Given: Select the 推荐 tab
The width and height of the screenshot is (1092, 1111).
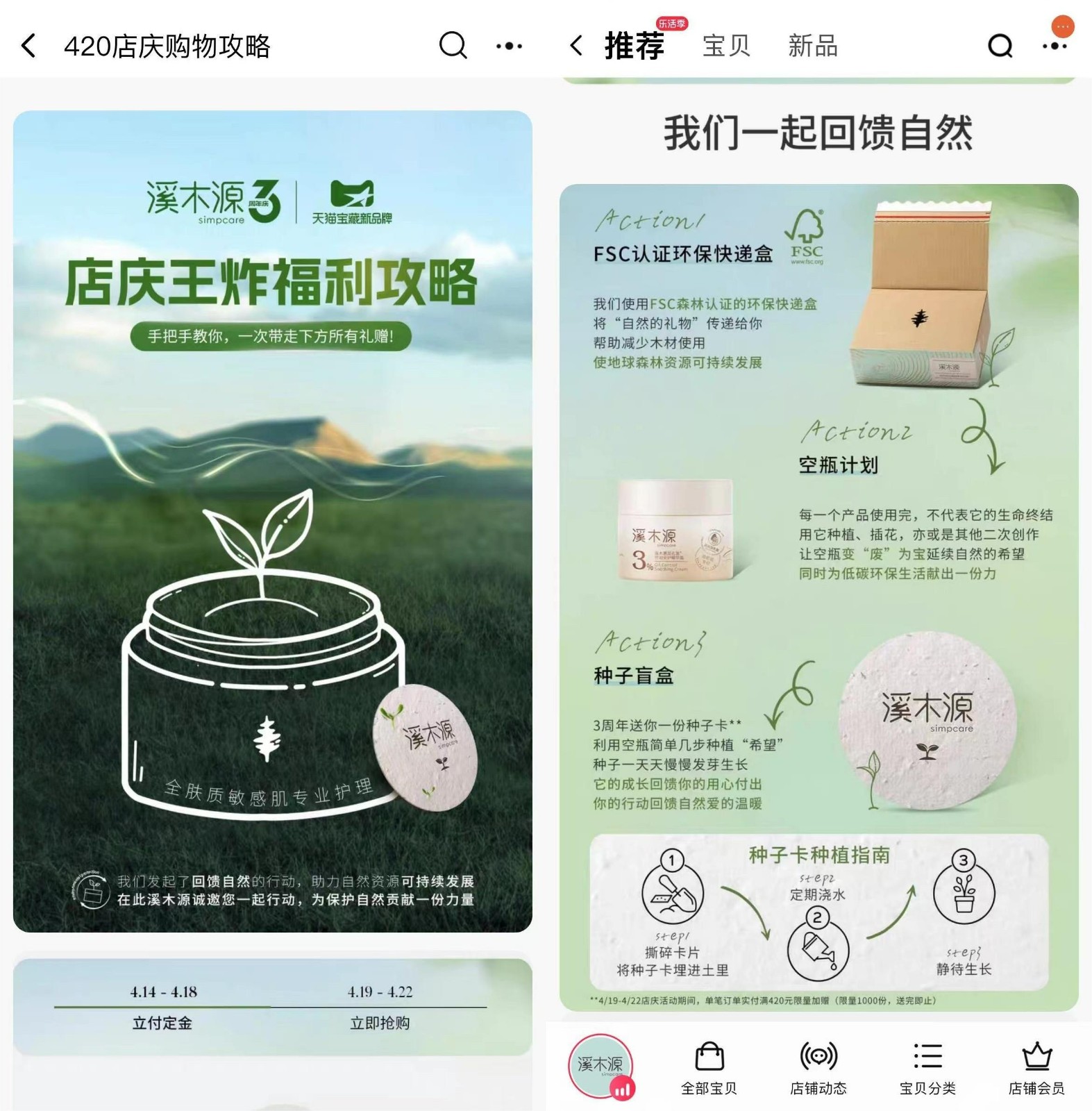Looking at the screenshot, I should coord(634,47).
